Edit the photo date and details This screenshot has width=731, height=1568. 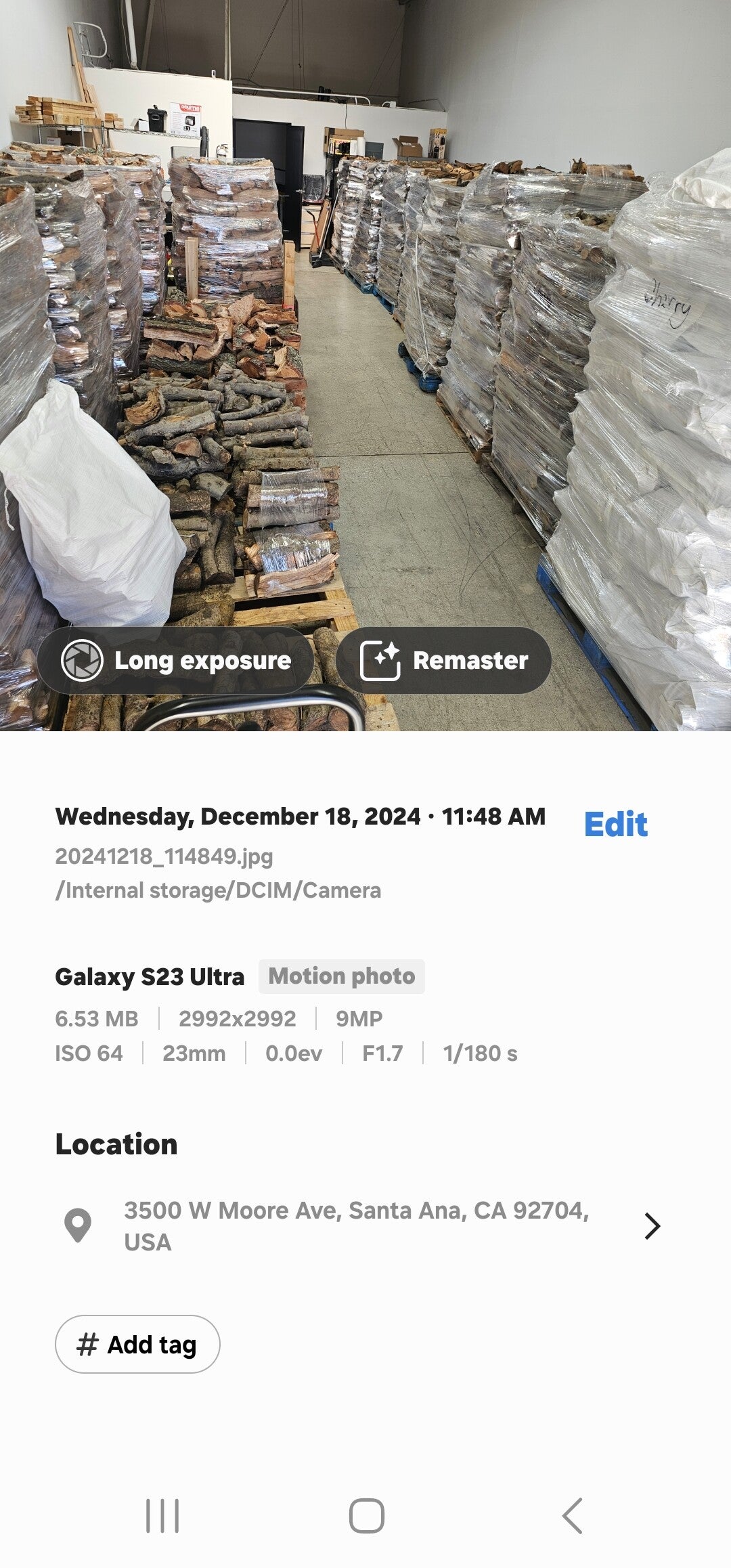click(615, 824)
